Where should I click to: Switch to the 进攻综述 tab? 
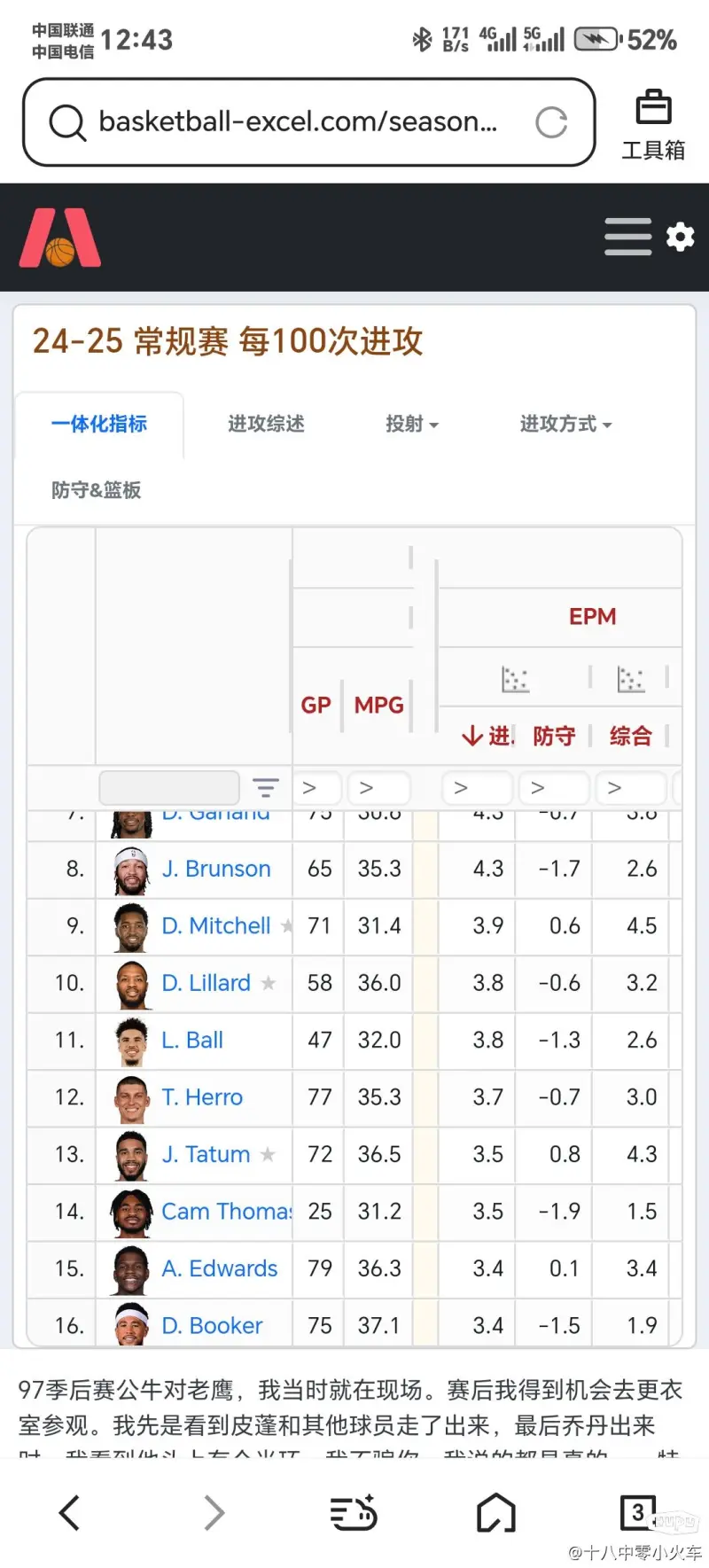pos(266,424)
